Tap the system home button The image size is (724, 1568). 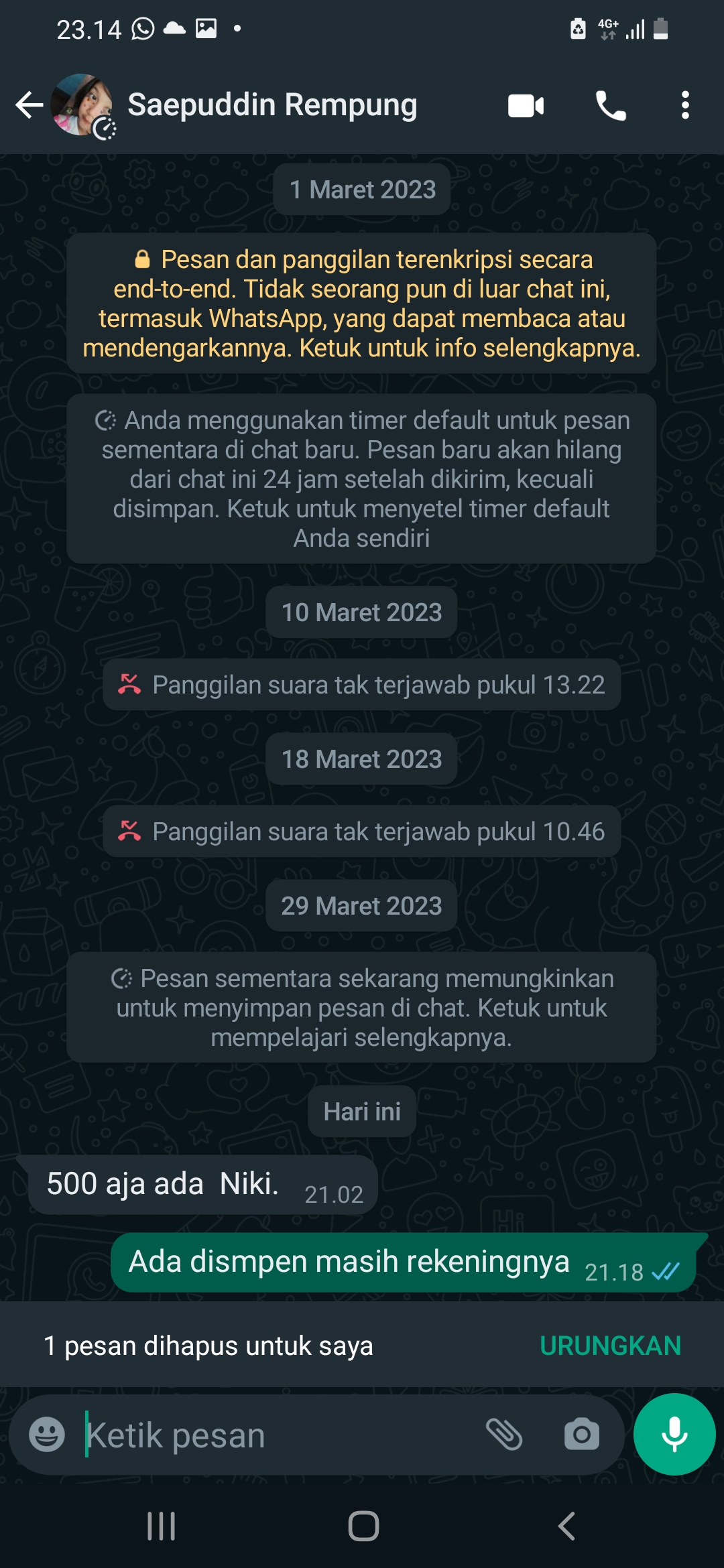[x=363, y=1526]
